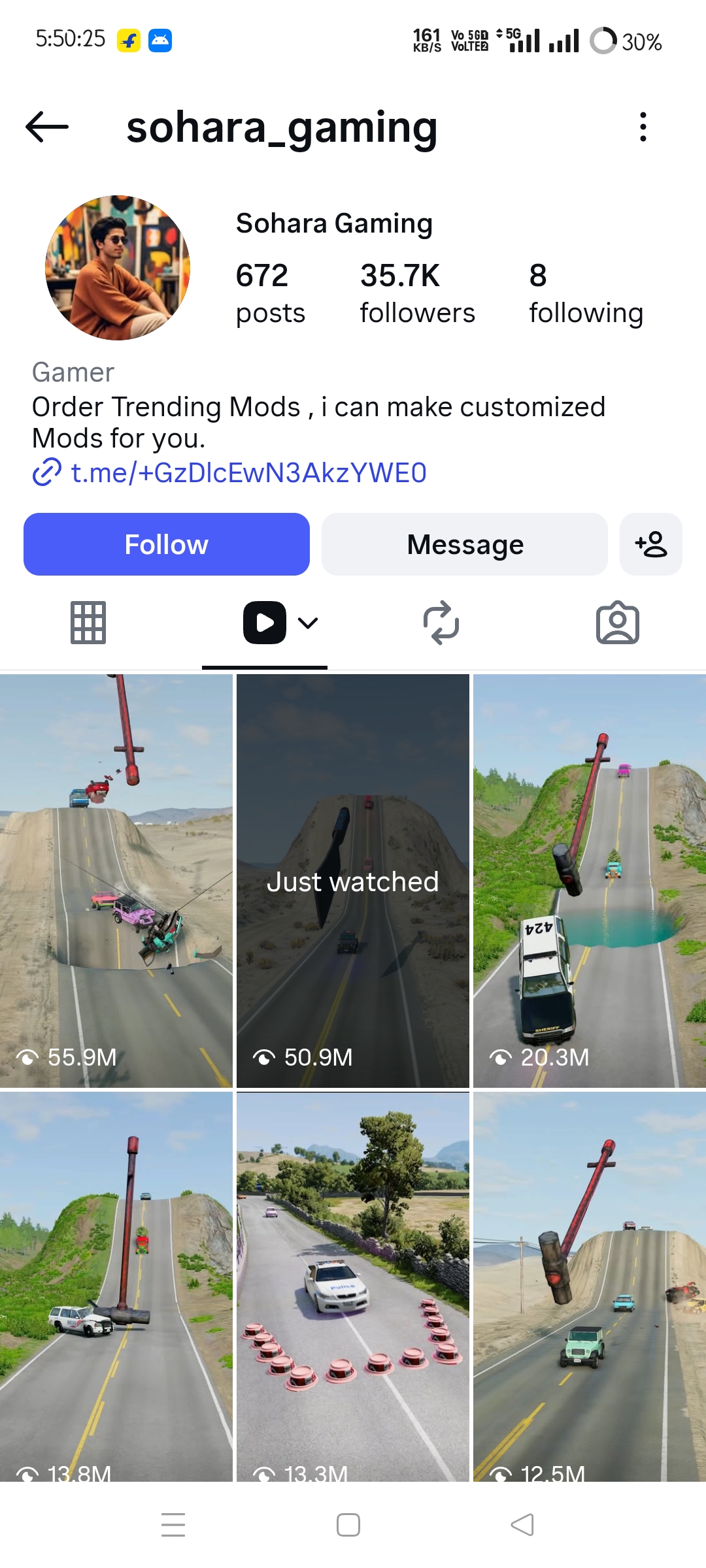Play the reel with 55.9M views
Screen dimensions: 706x1568
tap(116, 881)
